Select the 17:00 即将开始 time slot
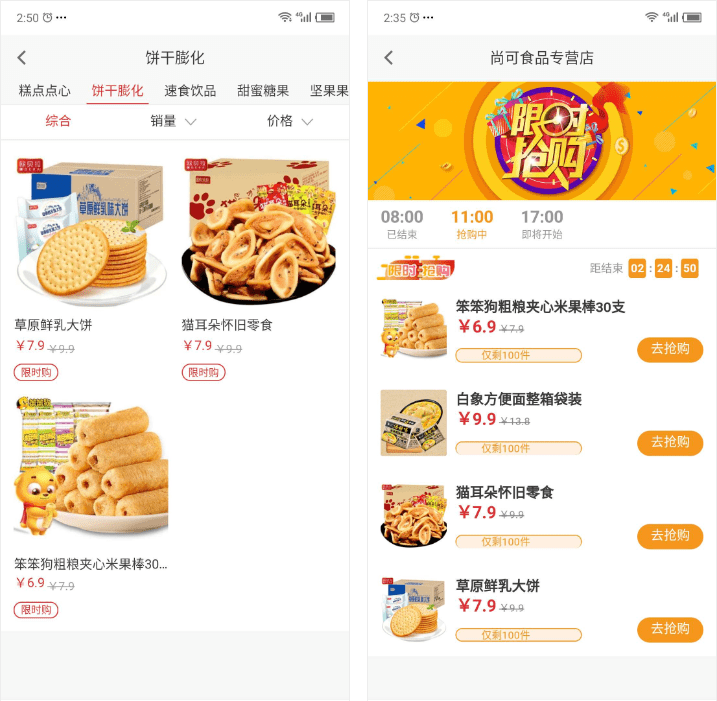 click(542, 224)
